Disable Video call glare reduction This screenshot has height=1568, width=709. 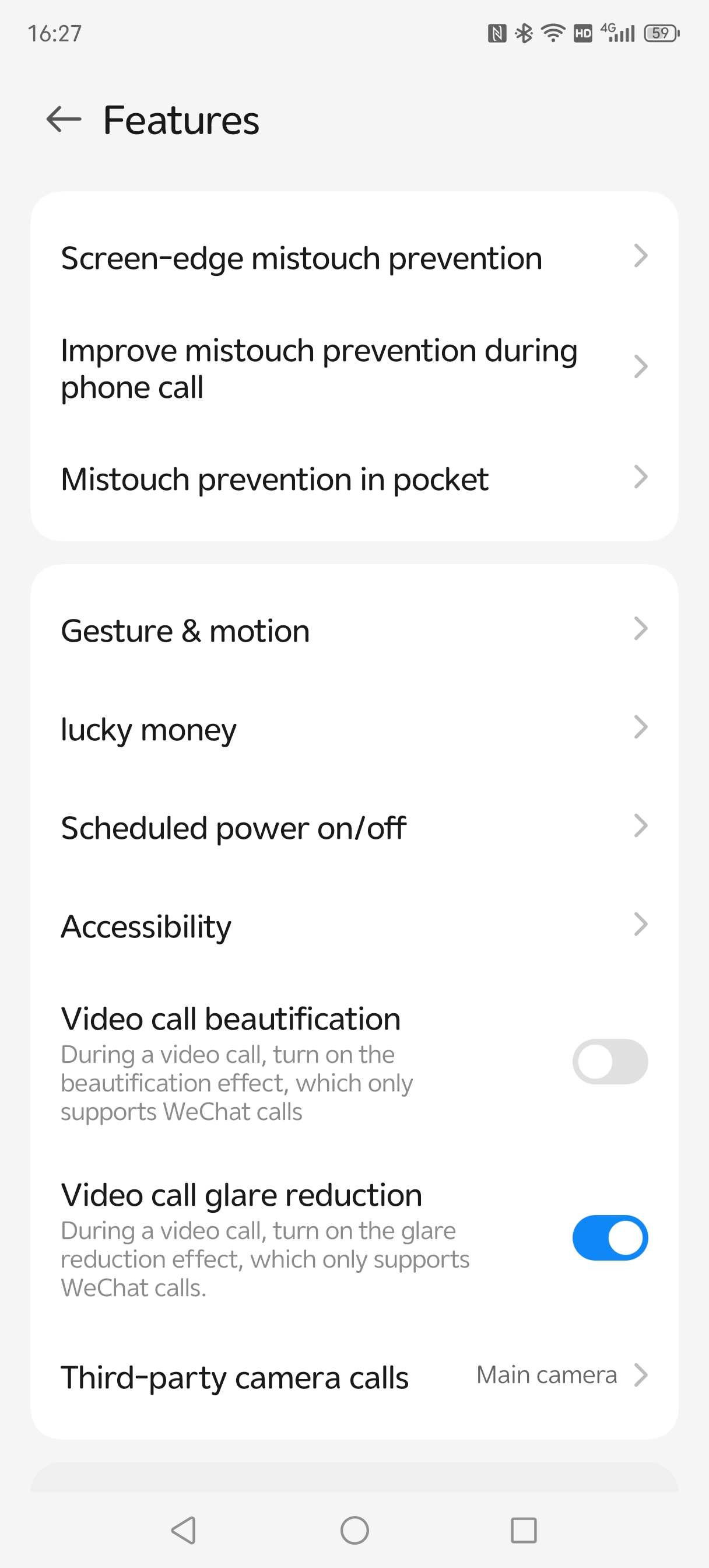pos(609,1238)
